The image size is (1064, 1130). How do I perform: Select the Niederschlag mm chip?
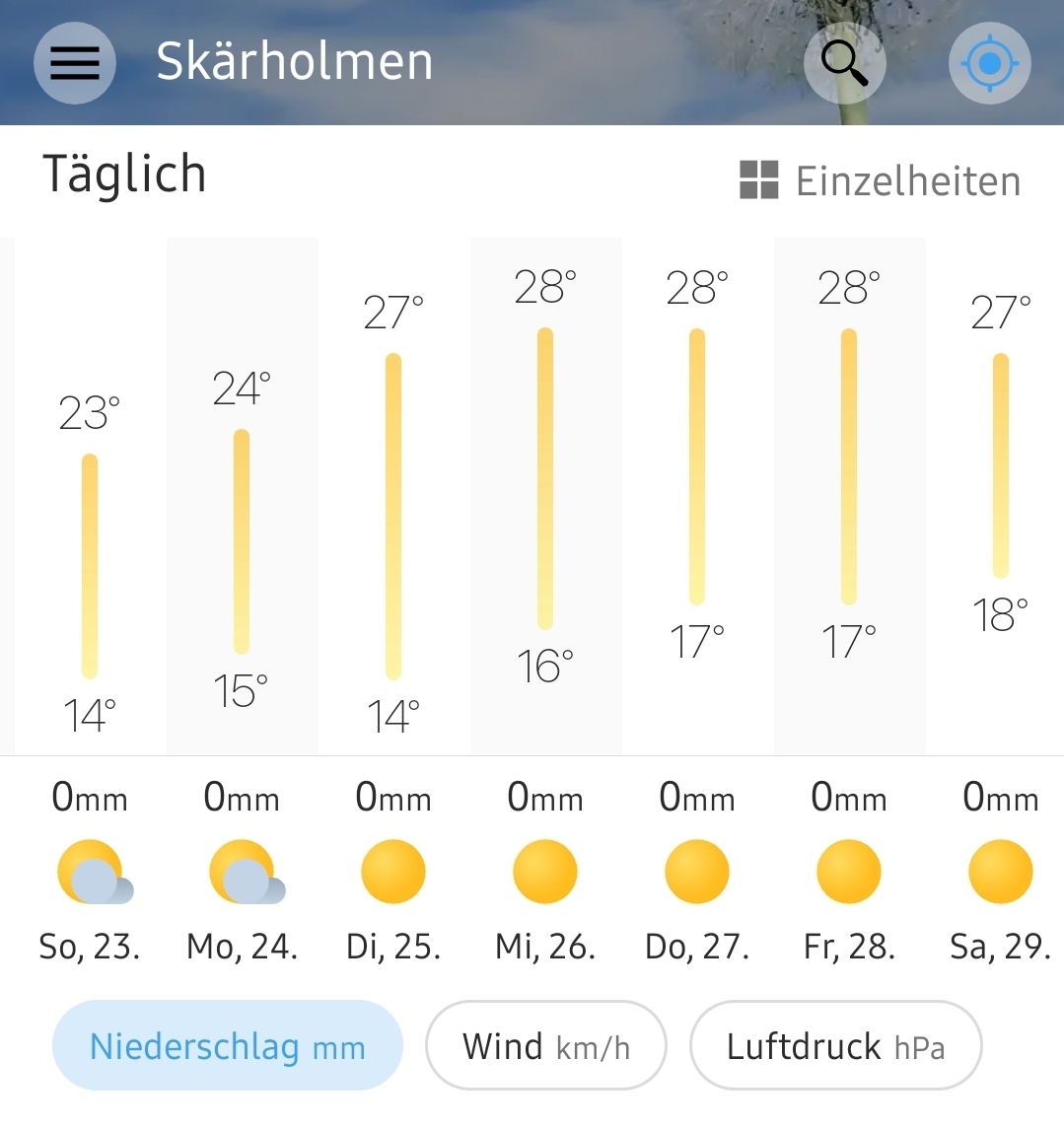point(228,1046)
